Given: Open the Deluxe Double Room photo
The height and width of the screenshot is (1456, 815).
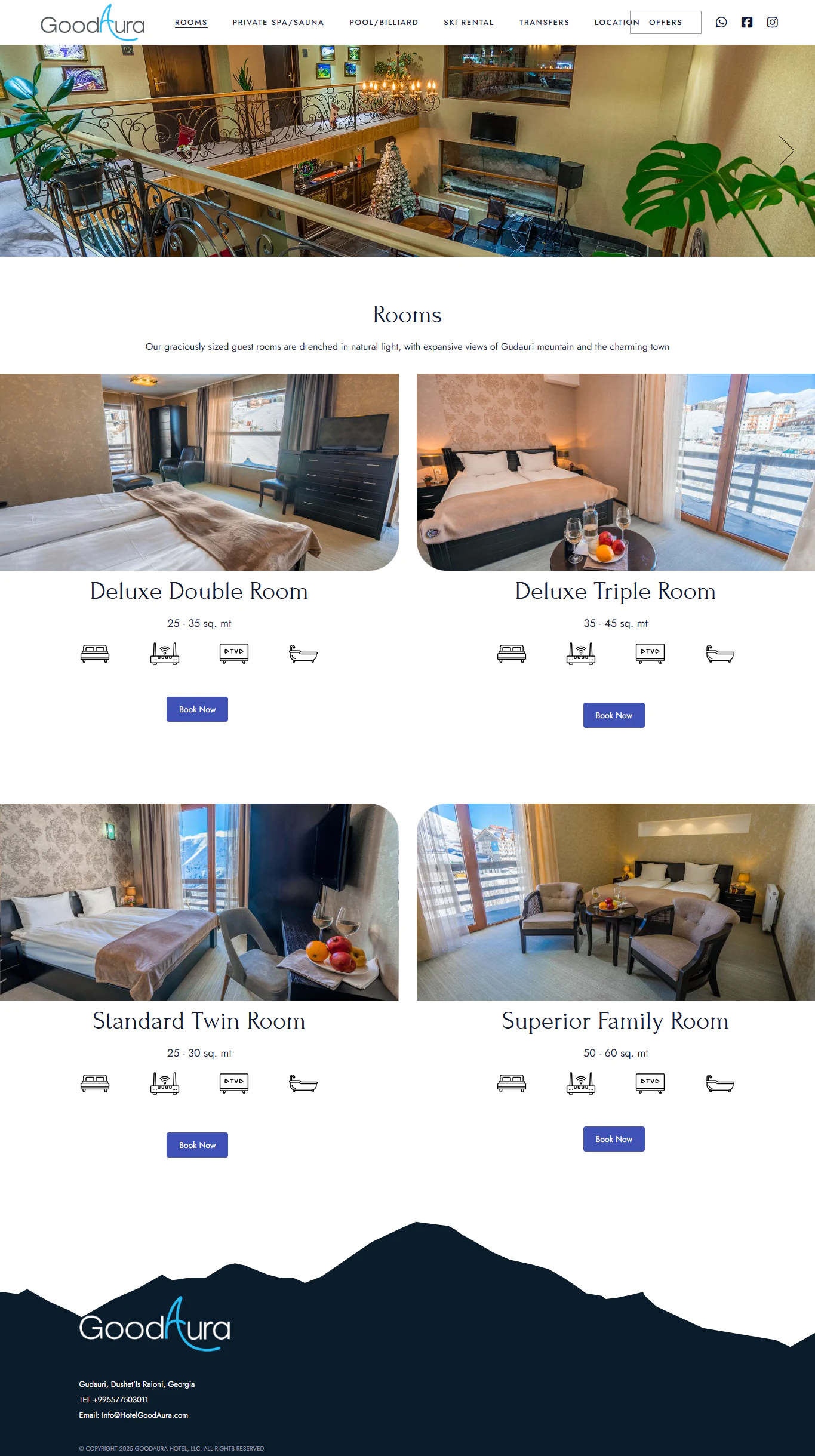Looking at the screenshot, I should point(199,472).
